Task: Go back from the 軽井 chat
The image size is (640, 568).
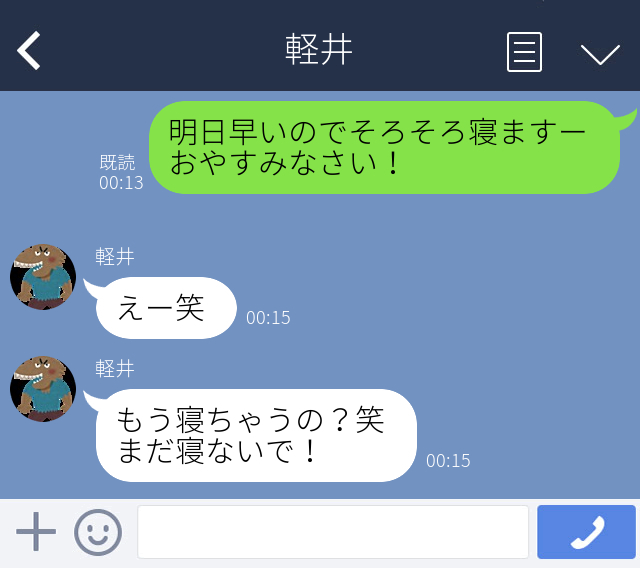Action: click(29, 50)
